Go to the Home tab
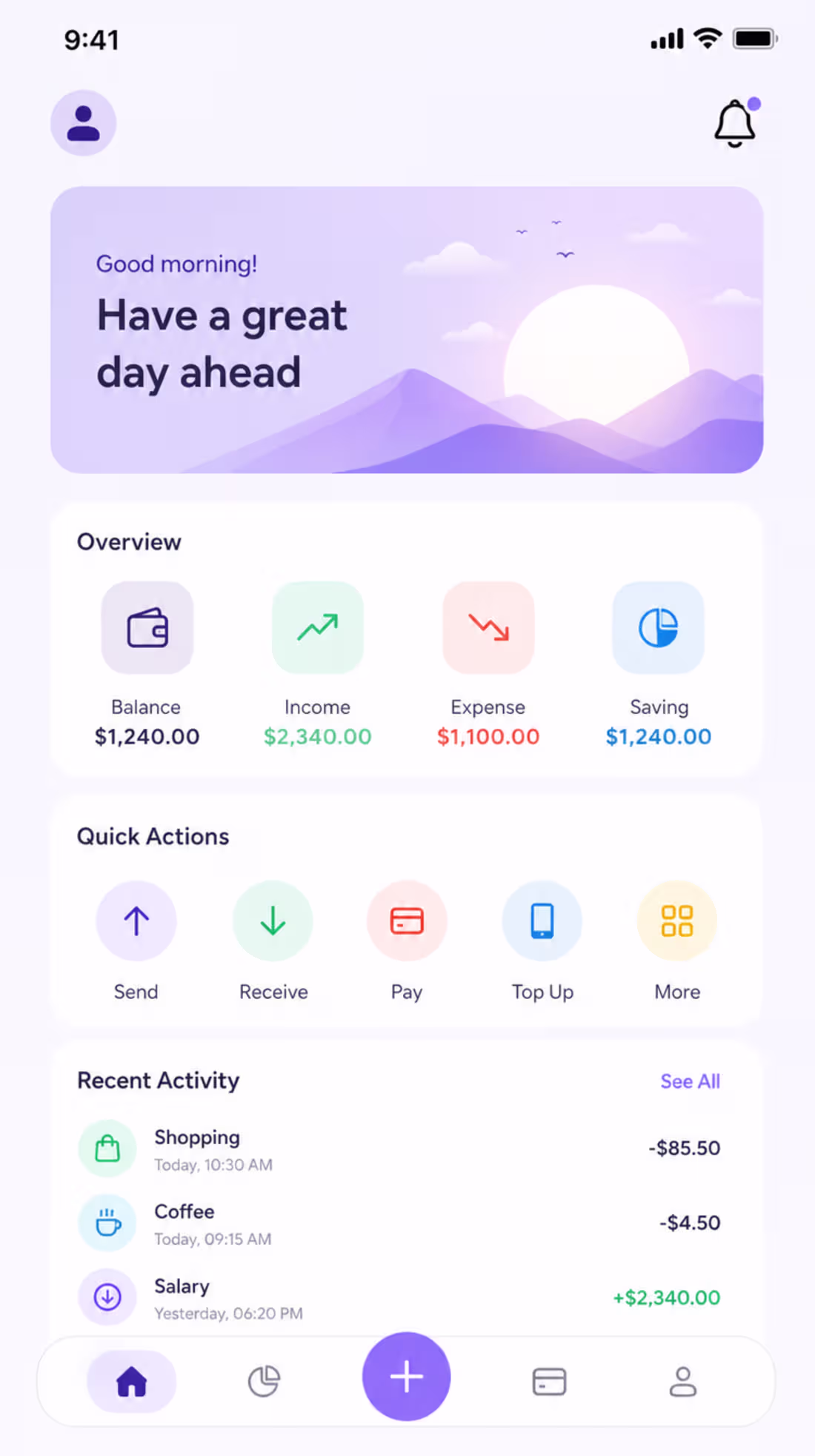This screenshot has height=1456, width=815. (132, 1381)
